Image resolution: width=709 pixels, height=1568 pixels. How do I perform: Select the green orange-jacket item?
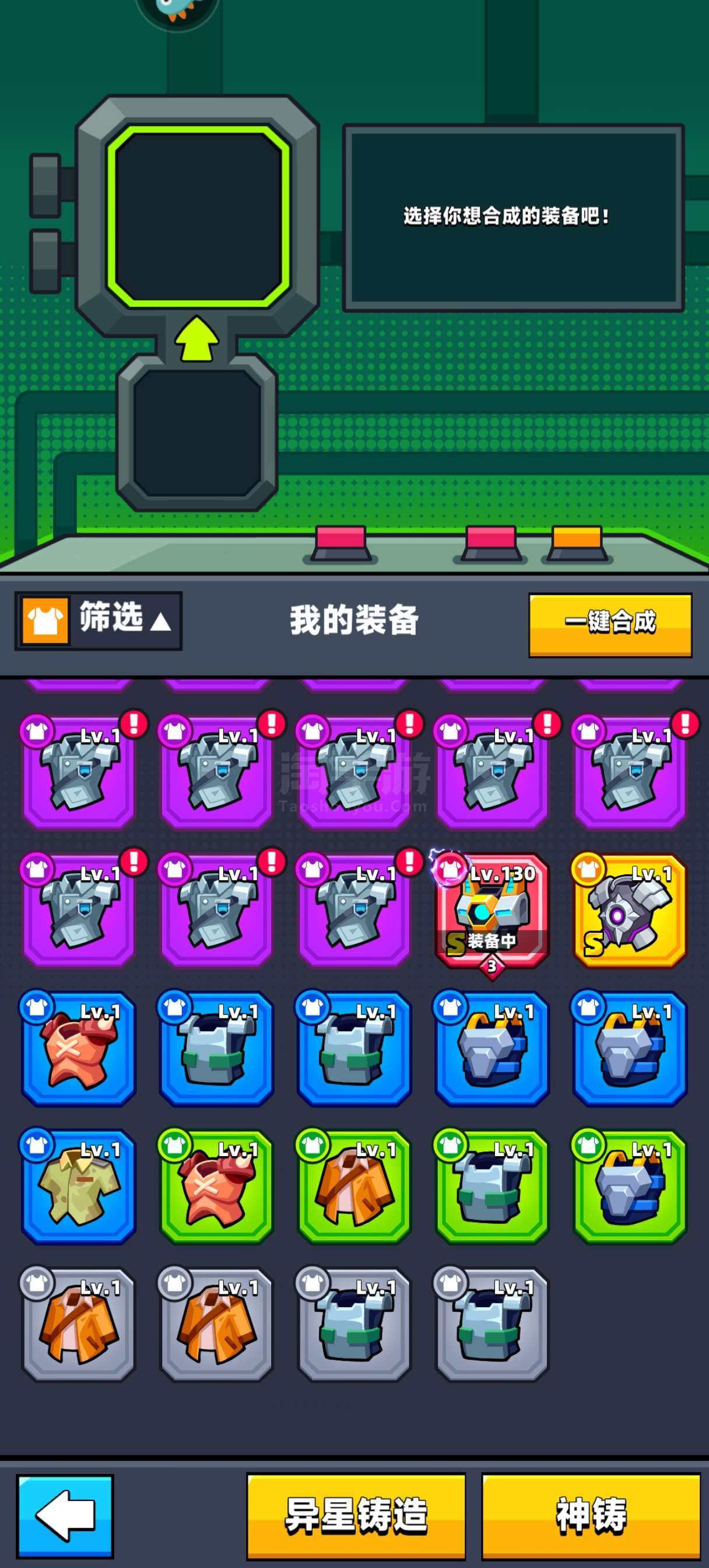354,1187
